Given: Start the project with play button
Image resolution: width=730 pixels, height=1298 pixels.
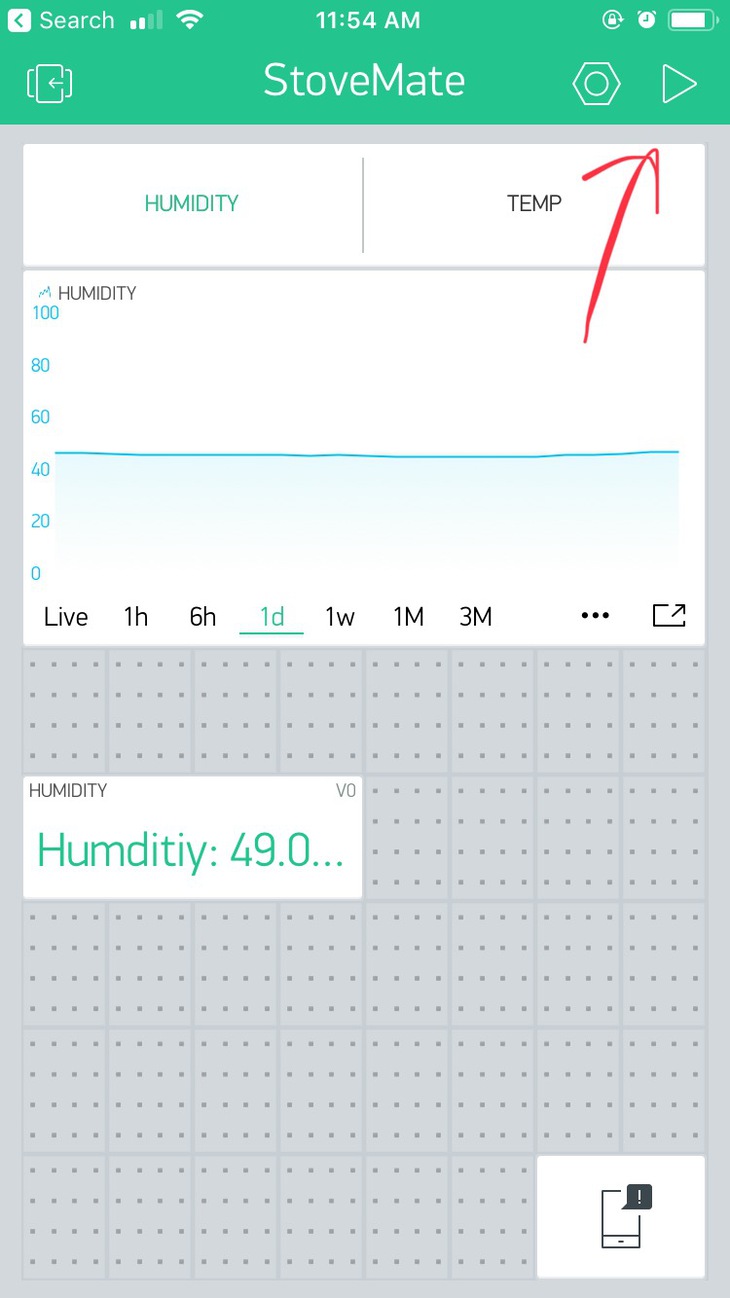Looking at the screenshot, I should tap(678, 83).
